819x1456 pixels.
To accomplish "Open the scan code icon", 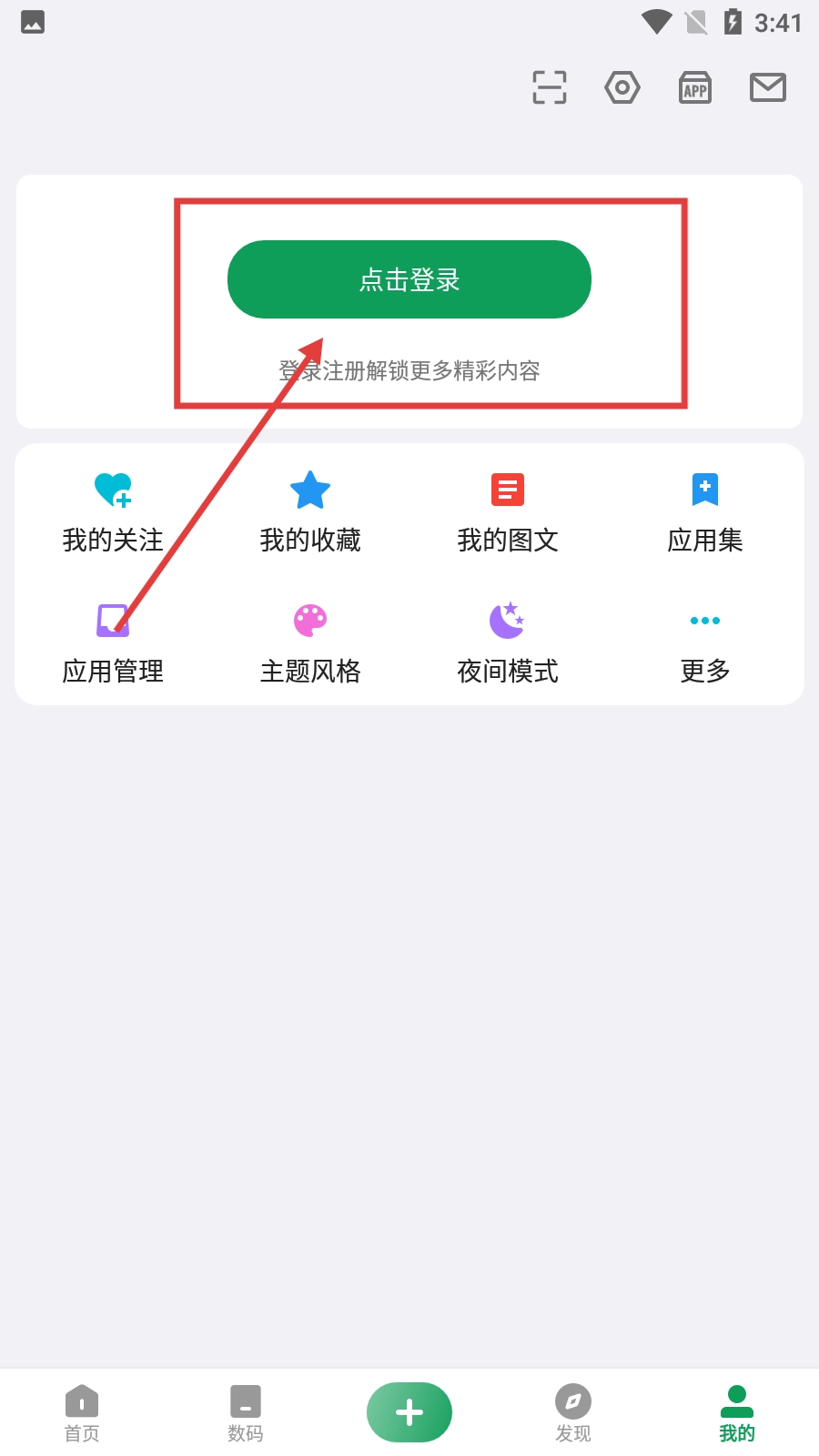I will click(549, 87).
